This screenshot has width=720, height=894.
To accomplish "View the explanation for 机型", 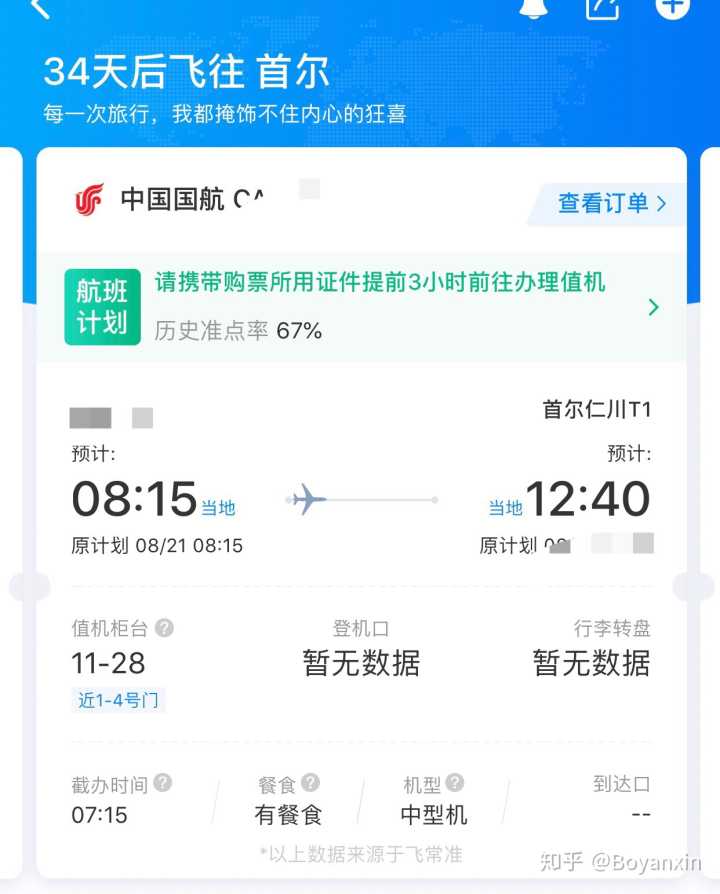I will click(455, 783).
